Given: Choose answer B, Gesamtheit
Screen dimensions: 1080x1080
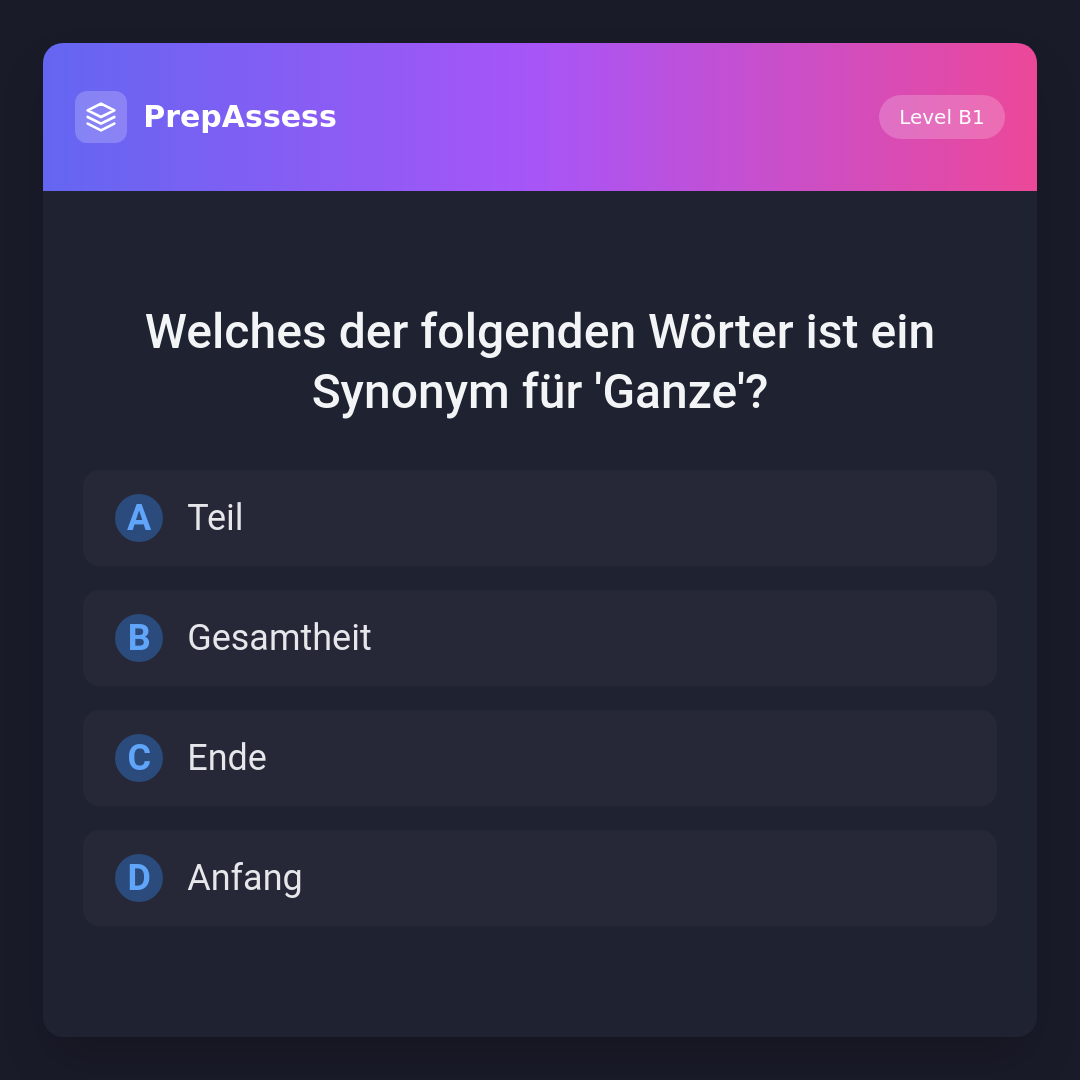Looking at the screenshot, I should coord(540,638).
